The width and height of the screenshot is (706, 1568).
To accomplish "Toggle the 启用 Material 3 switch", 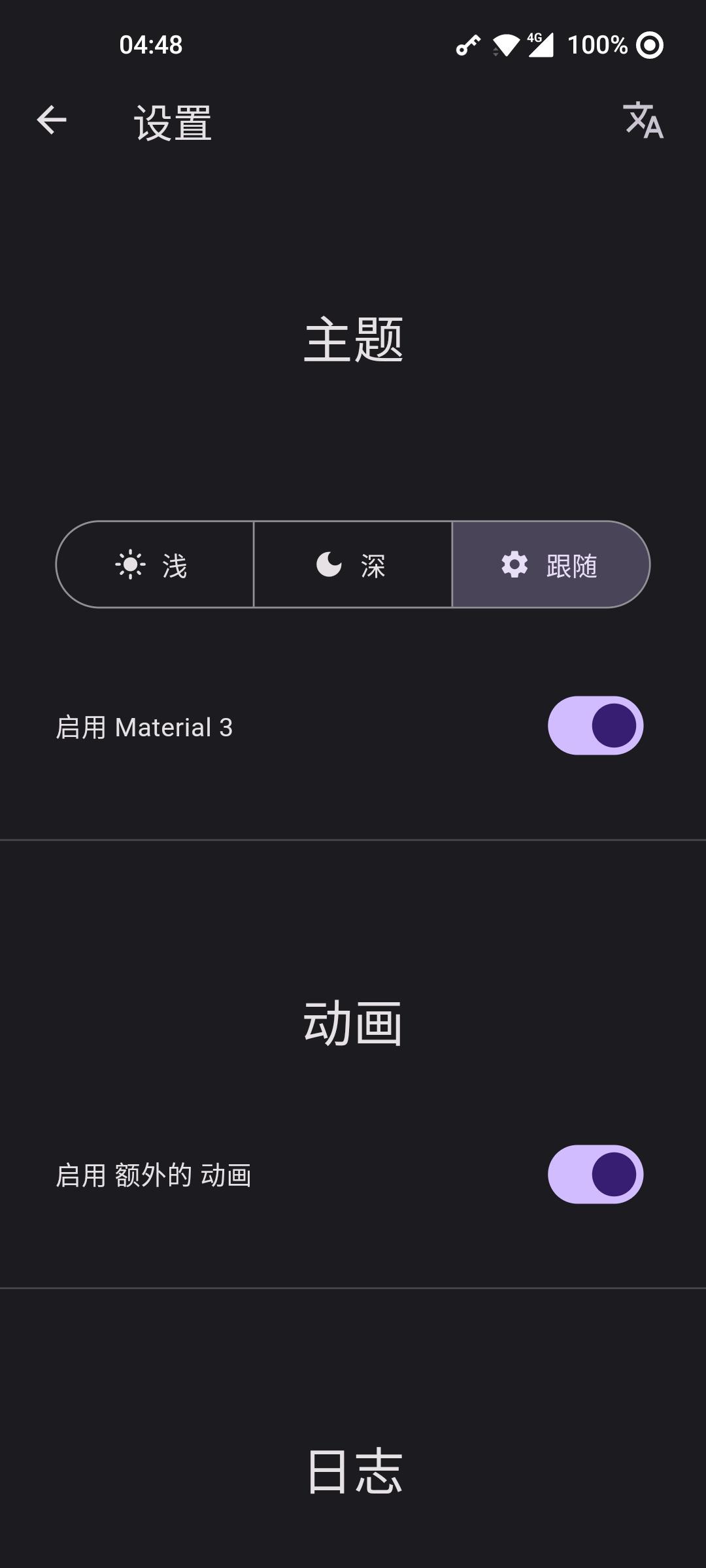I will click(x=595, y=726).
